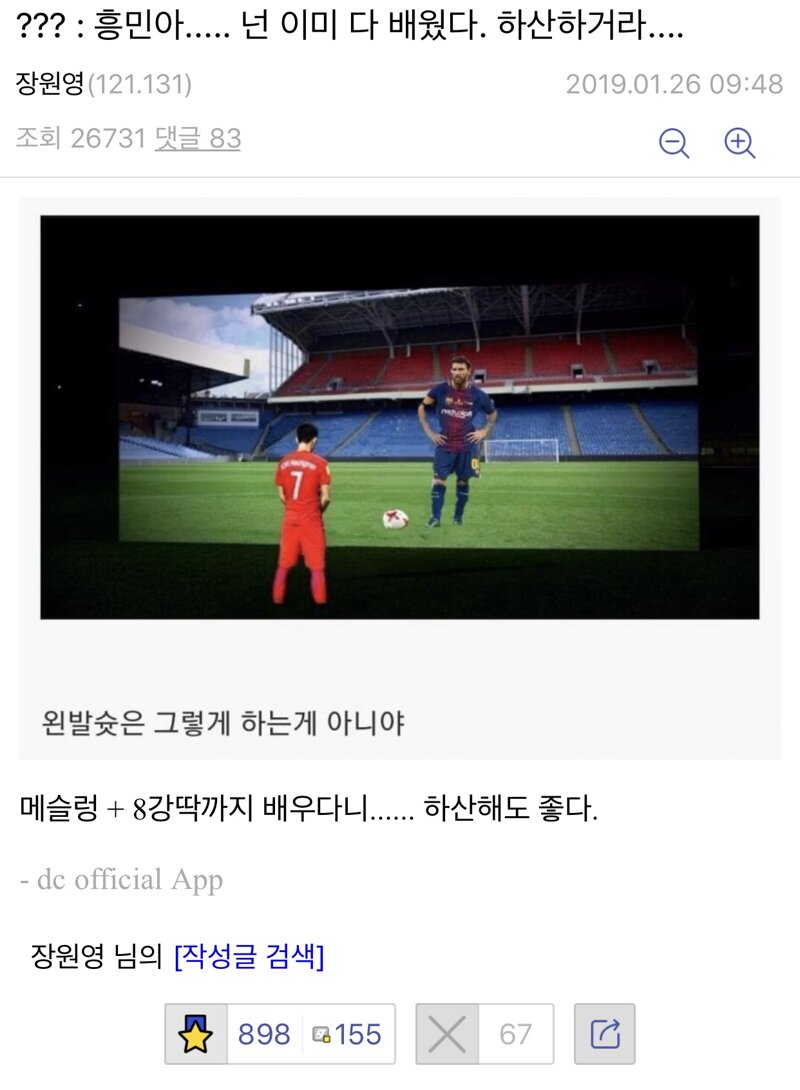Downvote the post with the X button
Image resolution: width=800 pixels, height=1090 pixels.
pyautogui.click(x=446, y=1034)
